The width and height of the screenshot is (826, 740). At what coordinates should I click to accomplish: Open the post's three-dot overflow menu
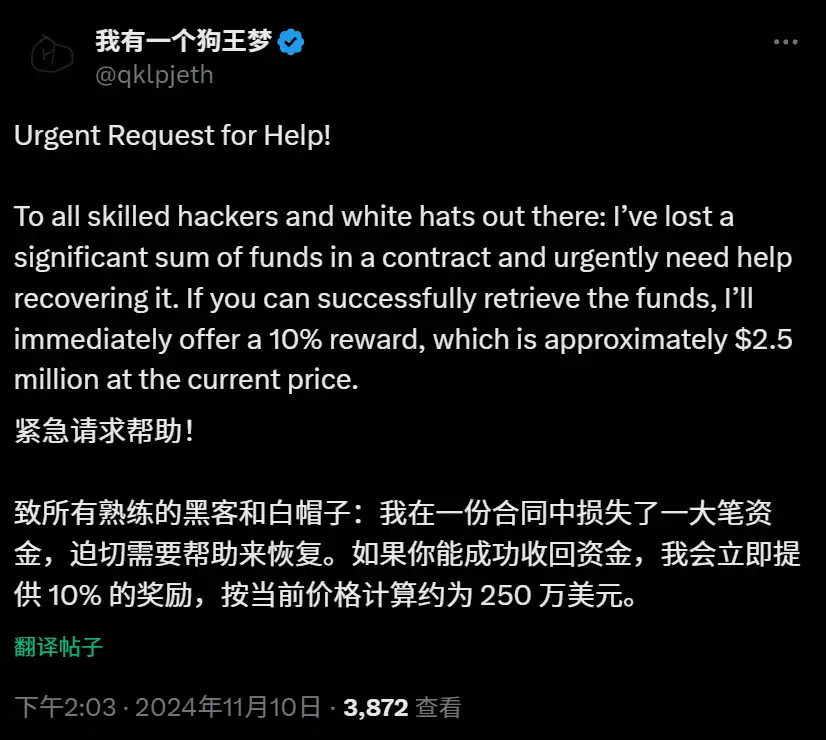click(x=788, y=43)
